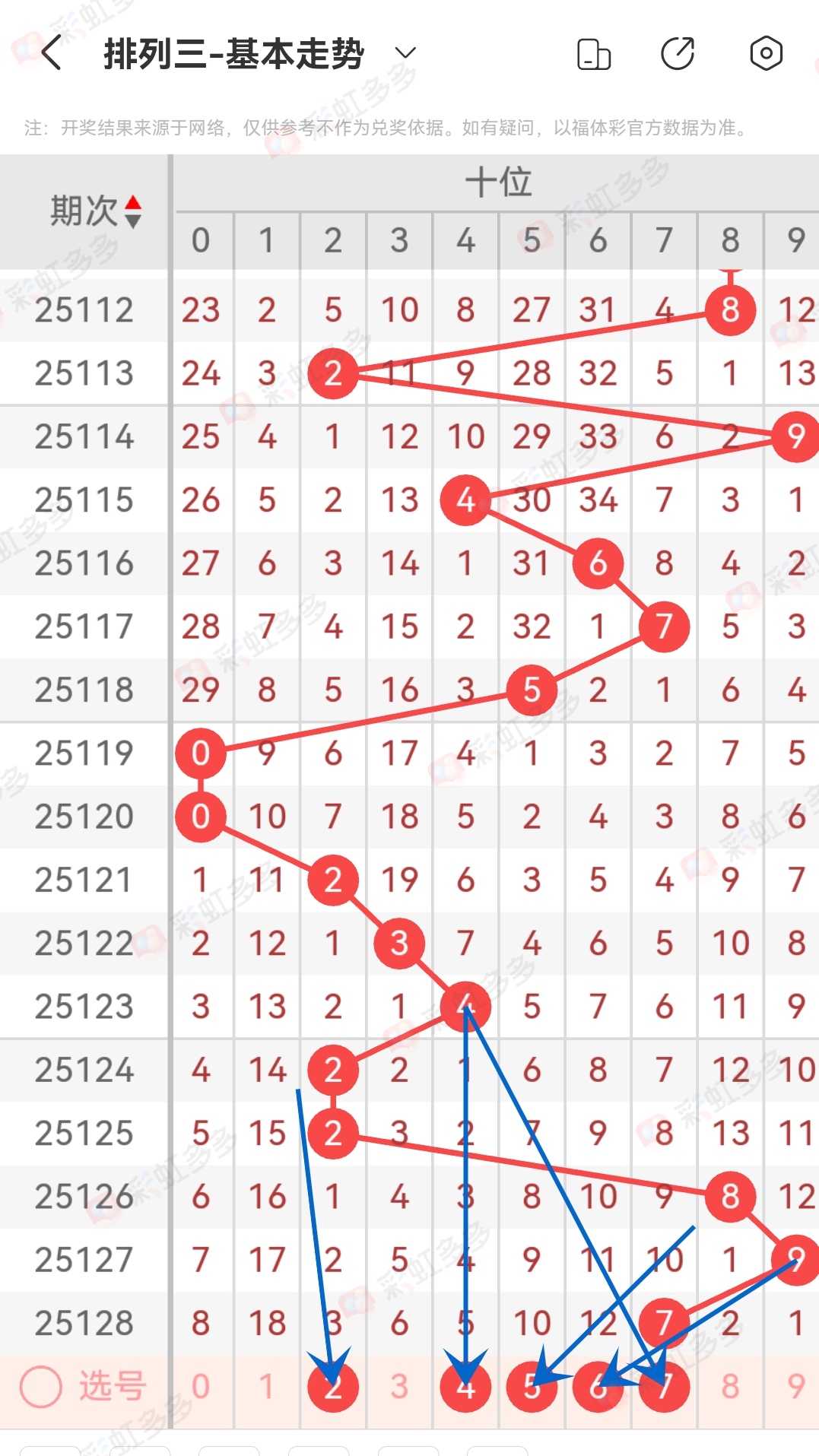Deselect number 6 in the 选号 row
The width and height of the screenshot is (819, 1456).
click(598, 1387)
